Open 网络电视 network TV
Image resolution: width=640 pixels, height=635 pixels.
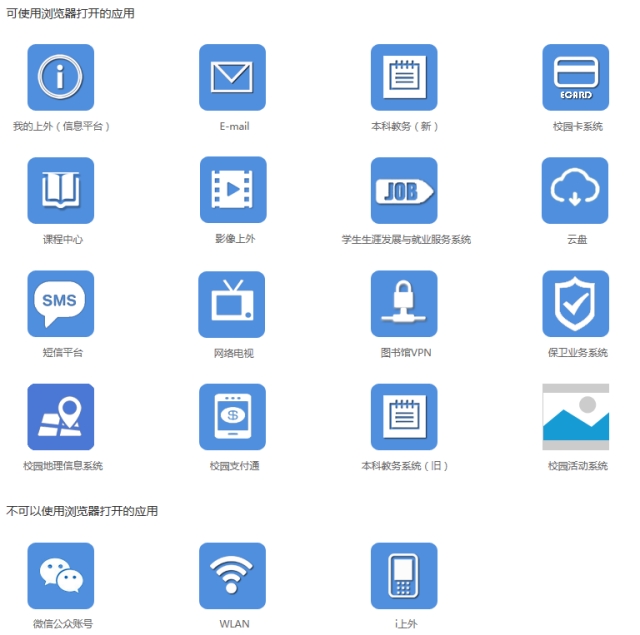(x=232, y=303)
